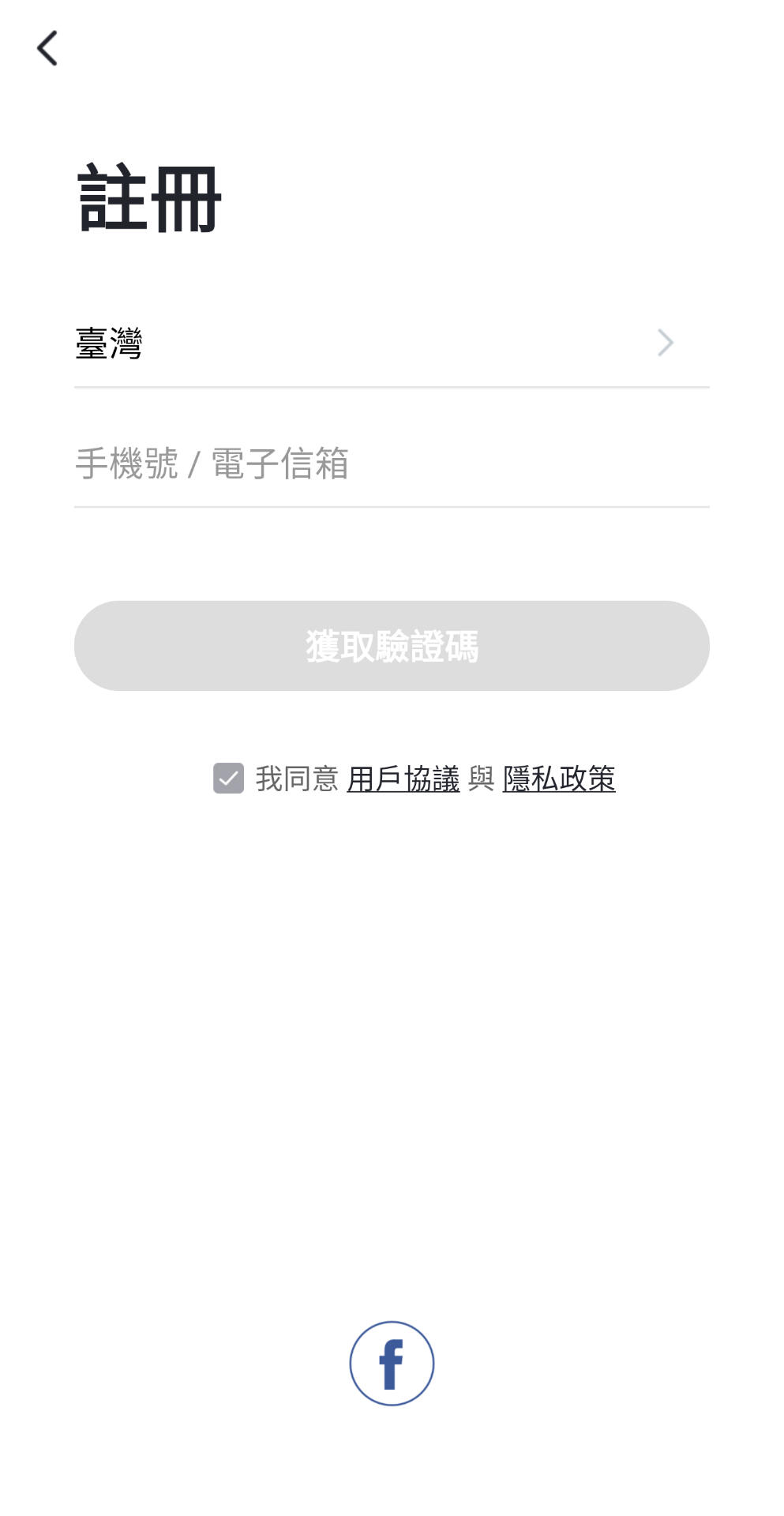This screenshot has width=784, height=1516.
Task: Tap the 獲取驗證碼 button
Action: click(x=392, y=646)
